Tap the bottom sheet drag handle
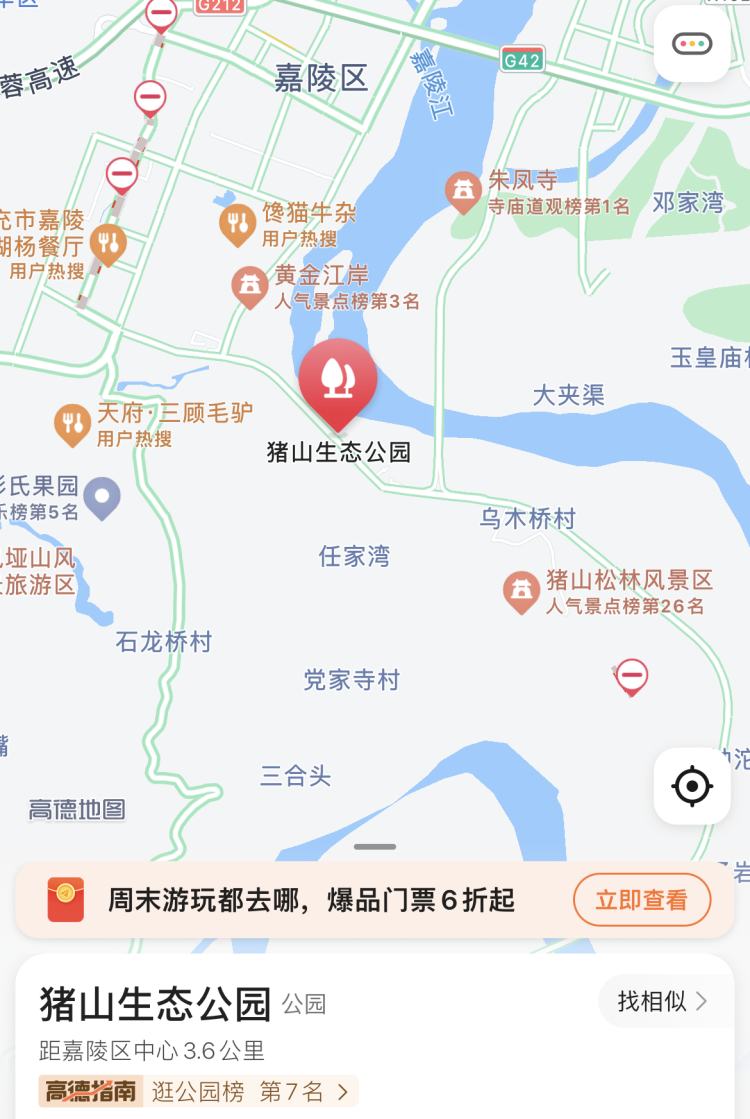Viewport: 750px width, 1119px height. (375, 847)
